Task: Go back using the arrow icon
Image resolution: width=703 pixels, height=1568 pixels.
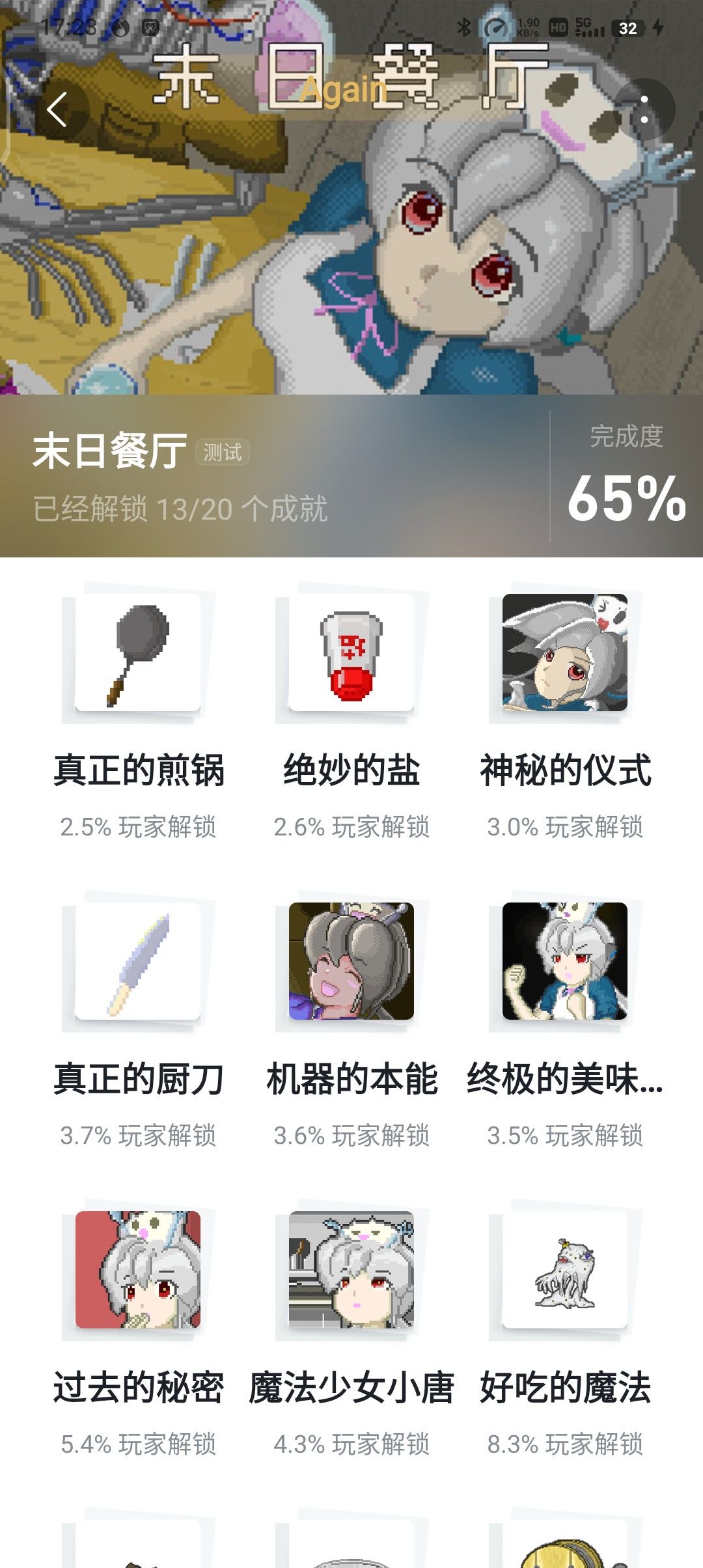Action: 58,109
